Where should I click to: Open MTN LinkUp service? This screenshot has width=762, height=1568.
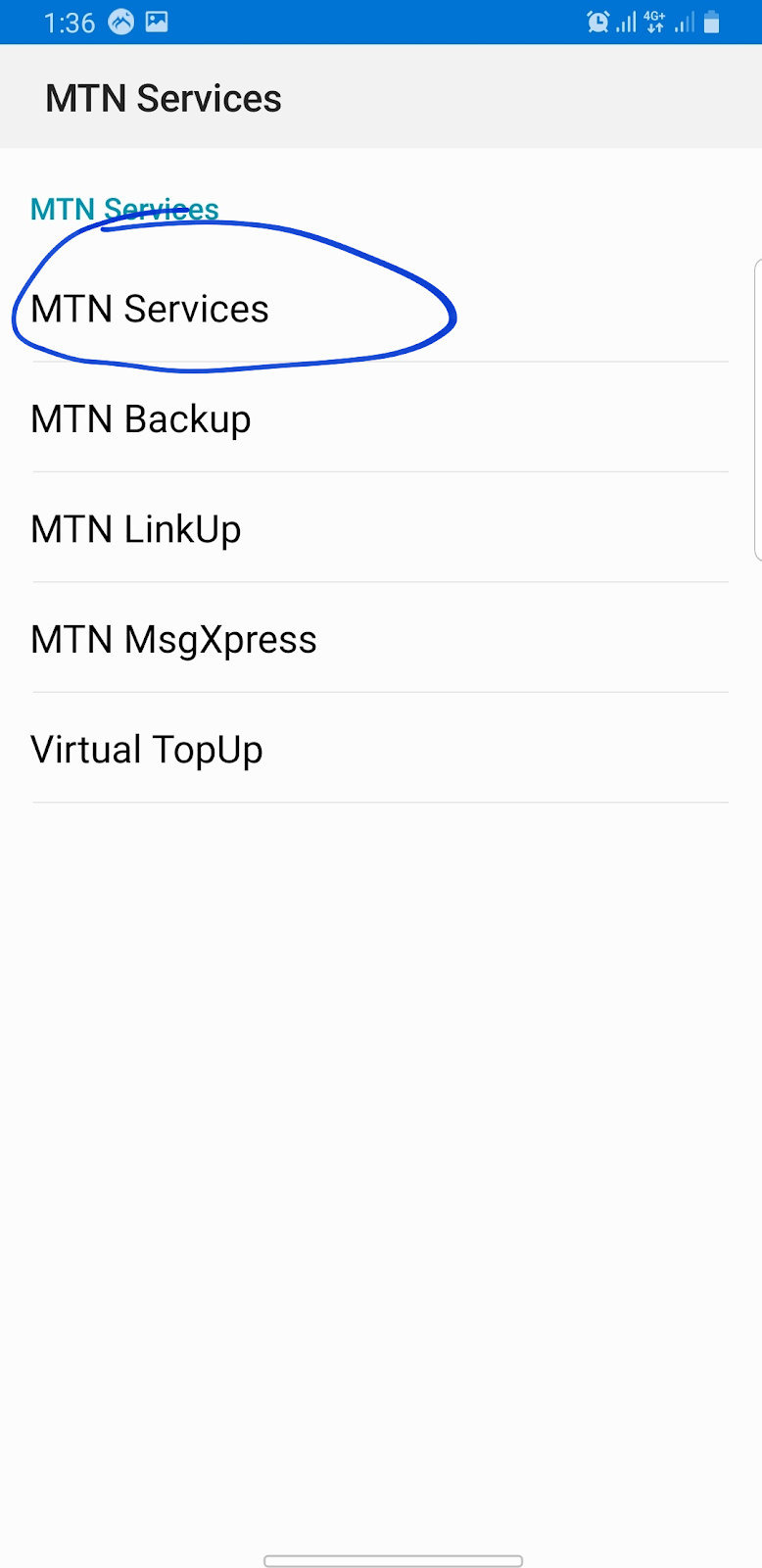[136, 529]
